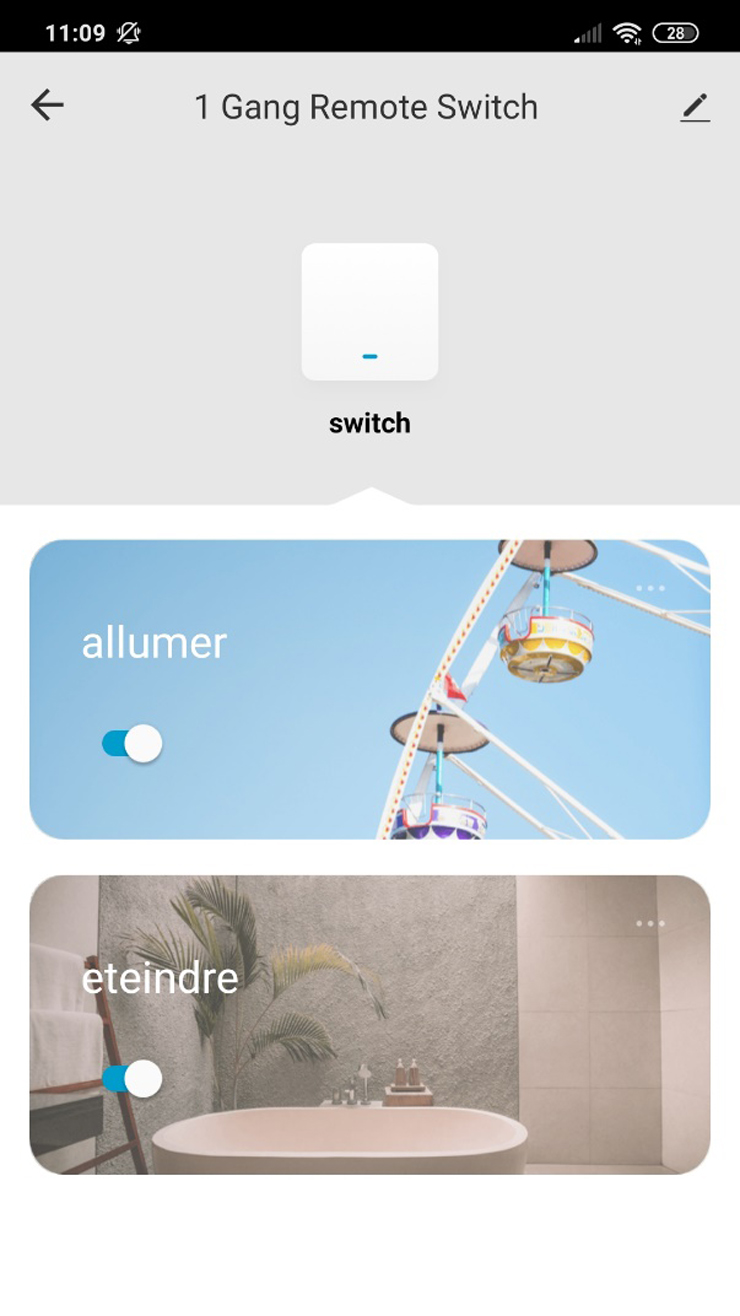Disable the eteindre toggle
Image resolution: width=740 pixels, height=1316 pixels.
click(132, 1078)
